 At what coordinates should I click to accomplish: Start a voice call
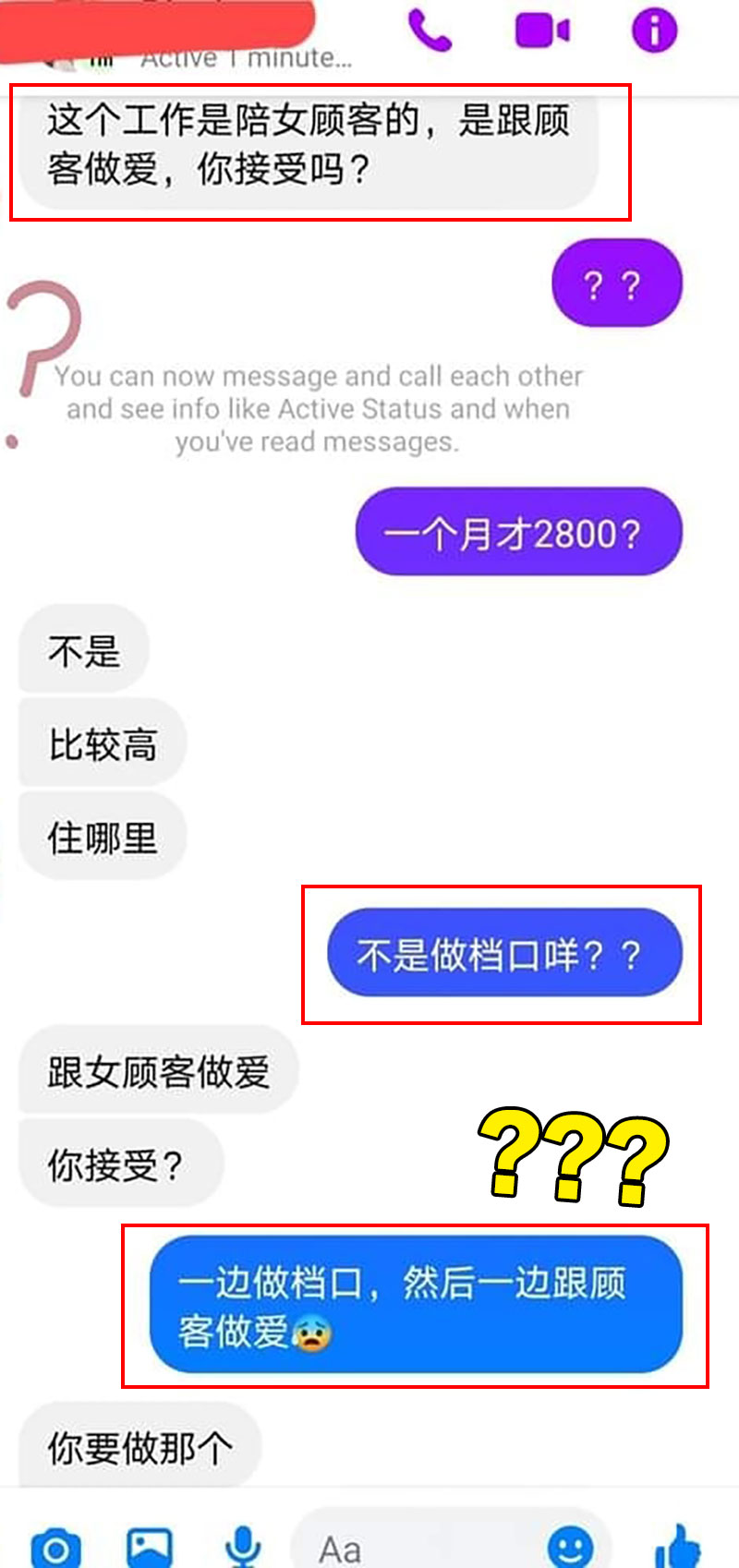[x=429, y=30]
